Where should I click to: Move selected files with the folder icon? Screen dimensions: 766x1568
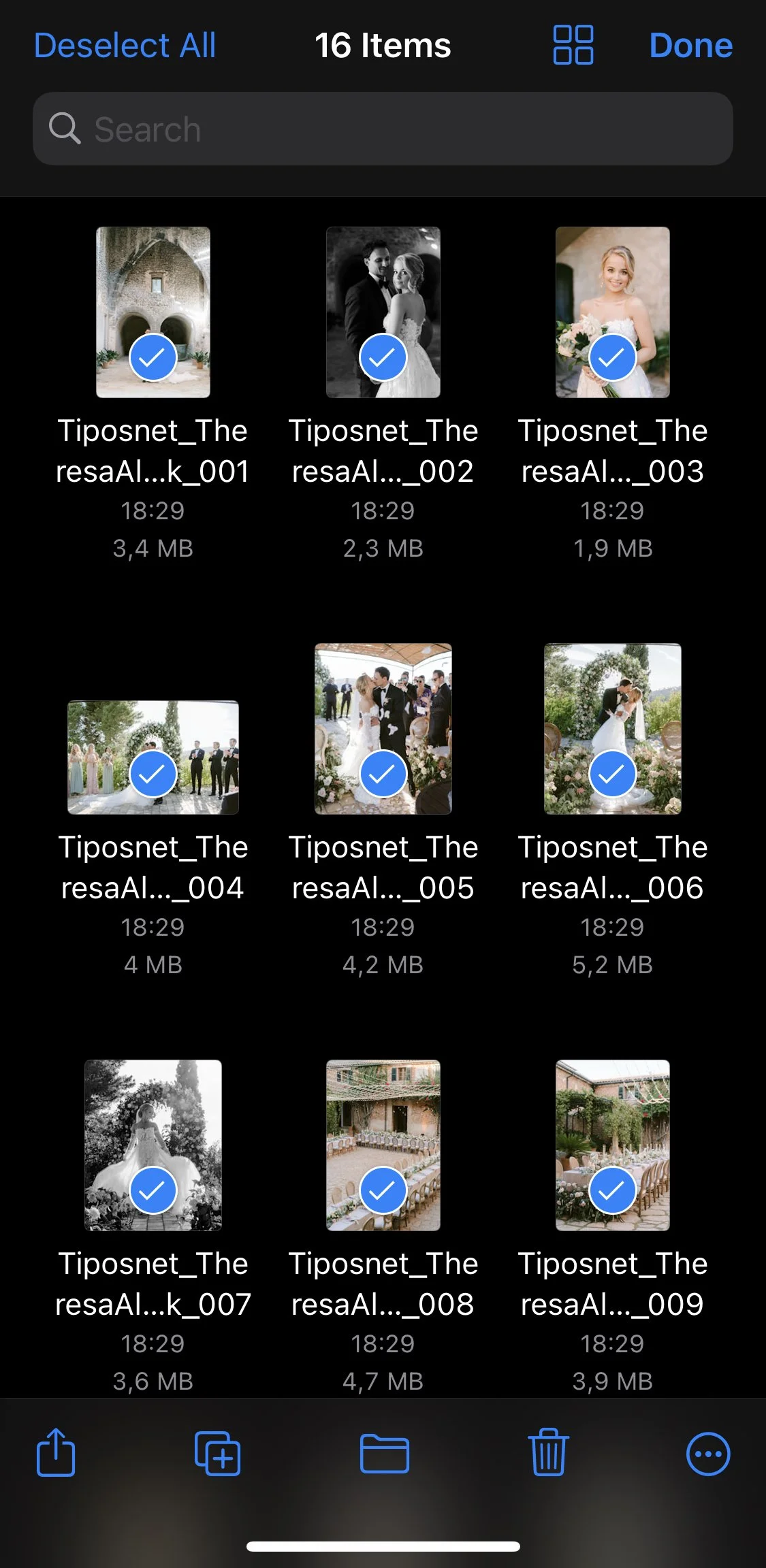coord(384,1454)
